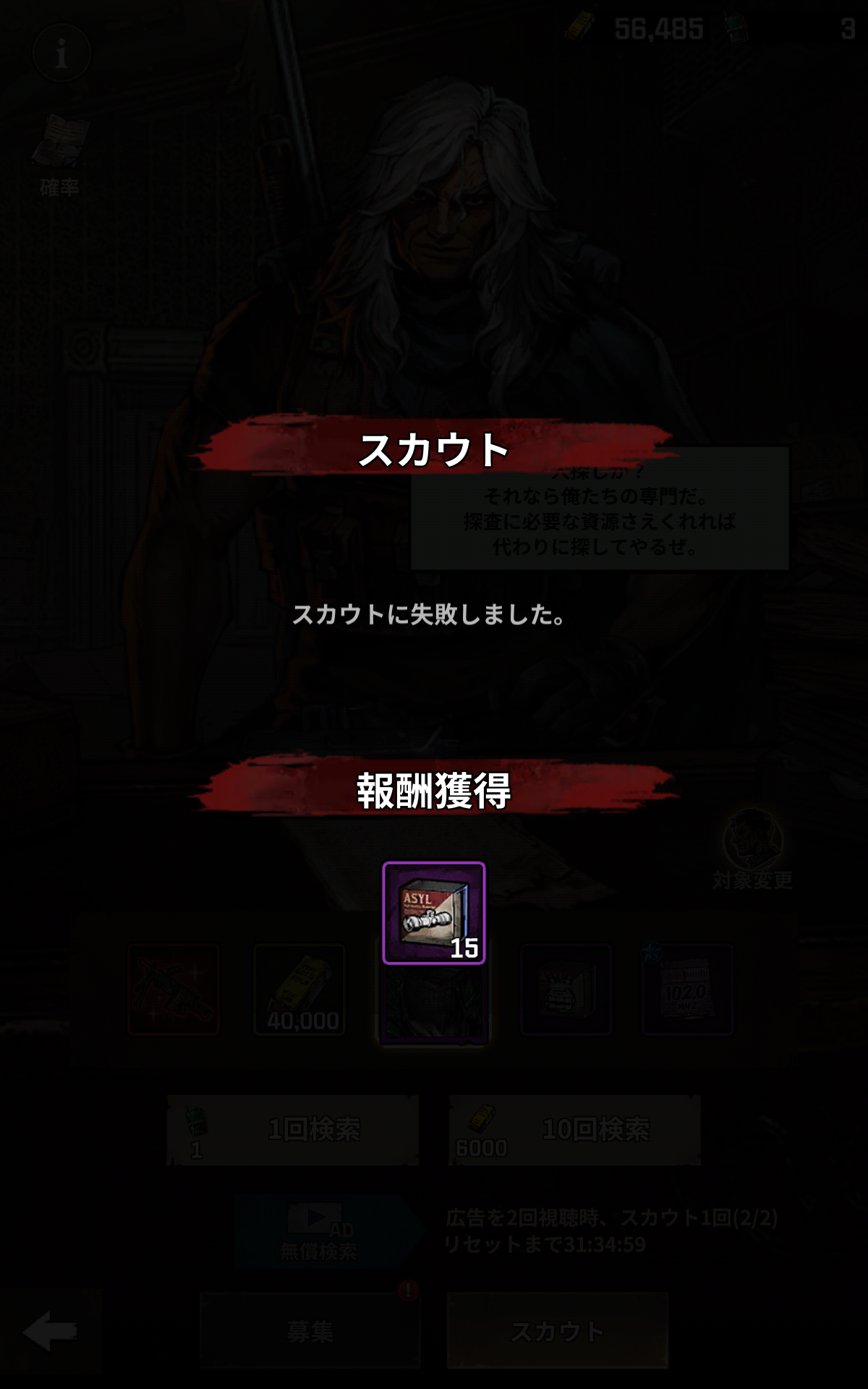Tap the ASYL scope box reward item
The image size is (868, 1389).
[x=433, y=912]
